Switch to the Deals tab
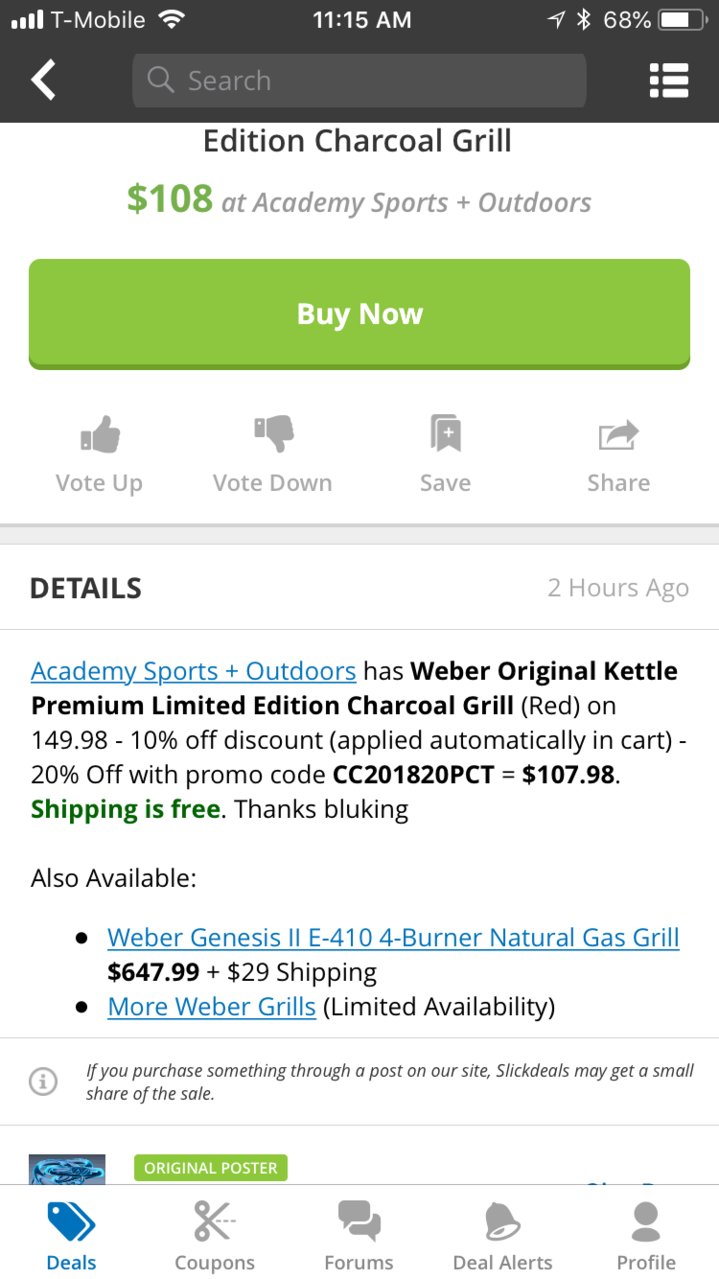The width and height of the screenshot is (719, 1279). (x=72, y=1235)
